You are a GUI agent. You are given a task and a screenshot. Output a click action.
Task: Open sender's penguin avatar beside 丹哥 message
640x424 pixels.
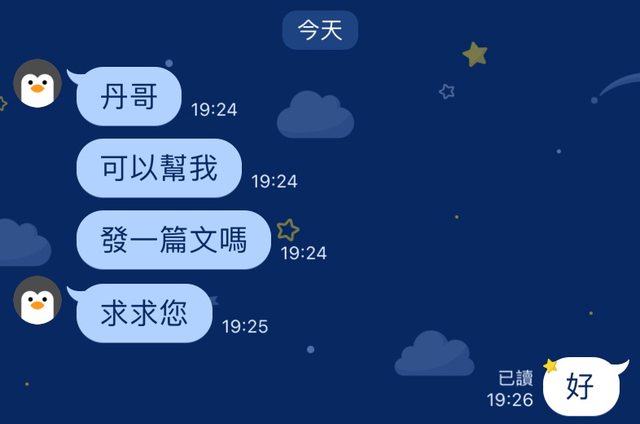point(38,83)
